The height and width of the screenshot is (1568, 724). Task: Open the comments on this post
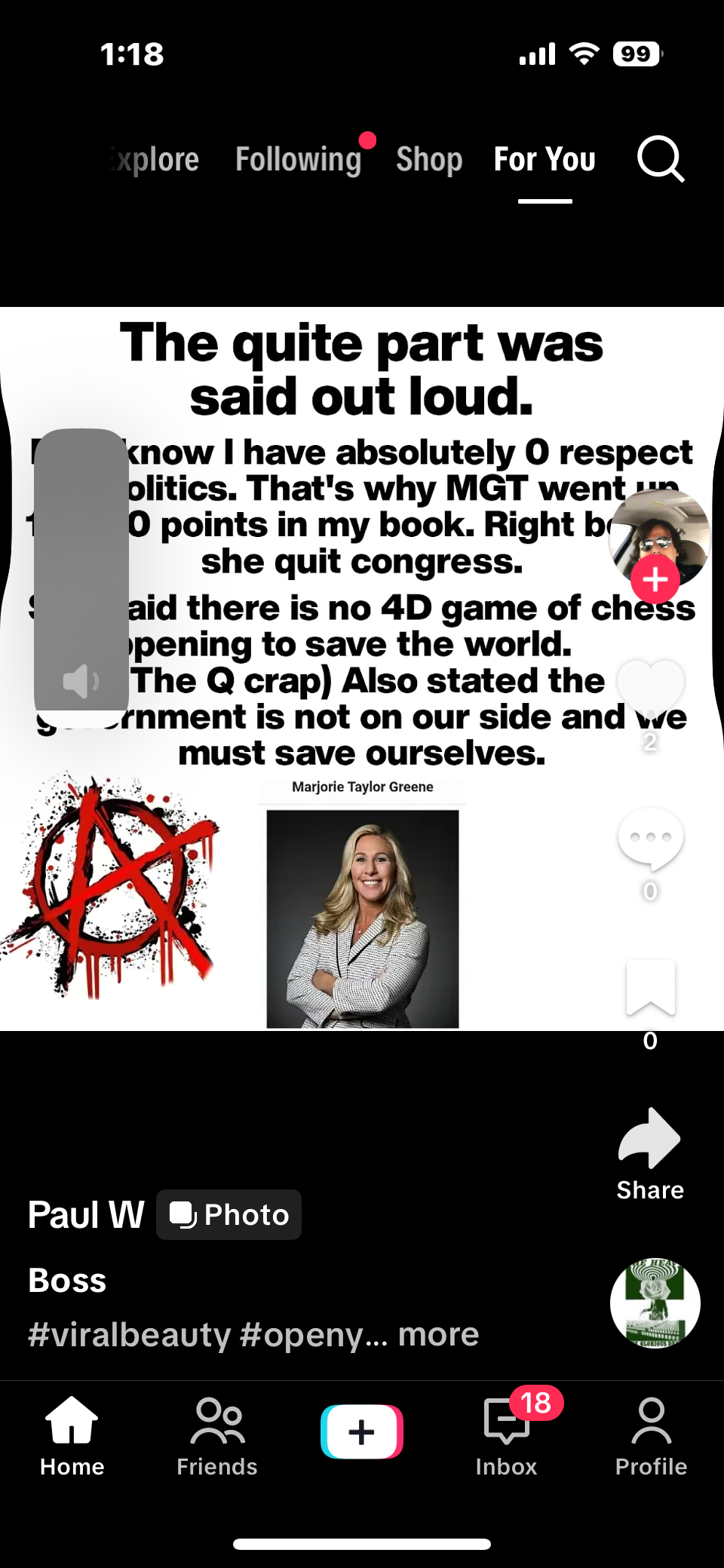pyautogui.click(x=650, y=837)
